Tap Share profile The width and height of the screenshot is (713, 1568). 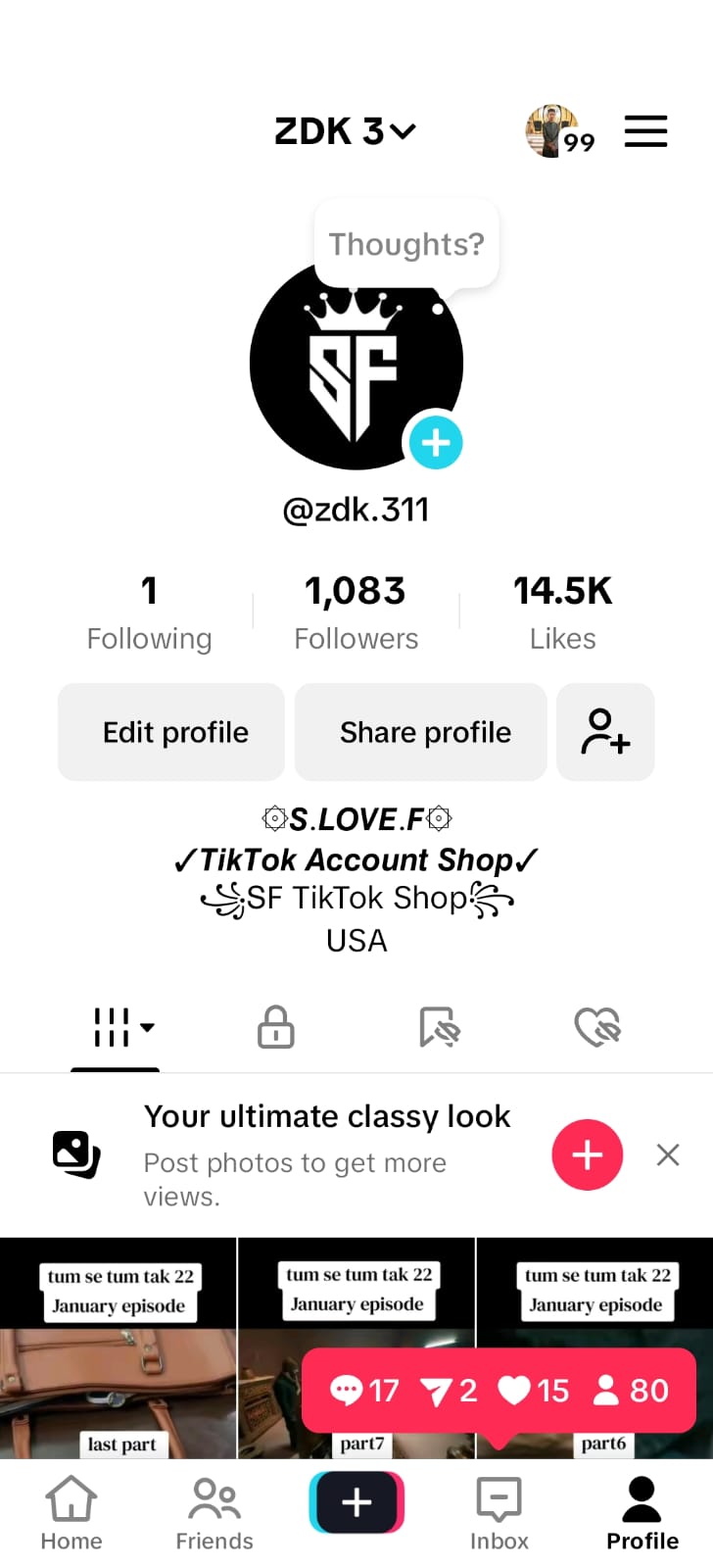click(420, 732)
